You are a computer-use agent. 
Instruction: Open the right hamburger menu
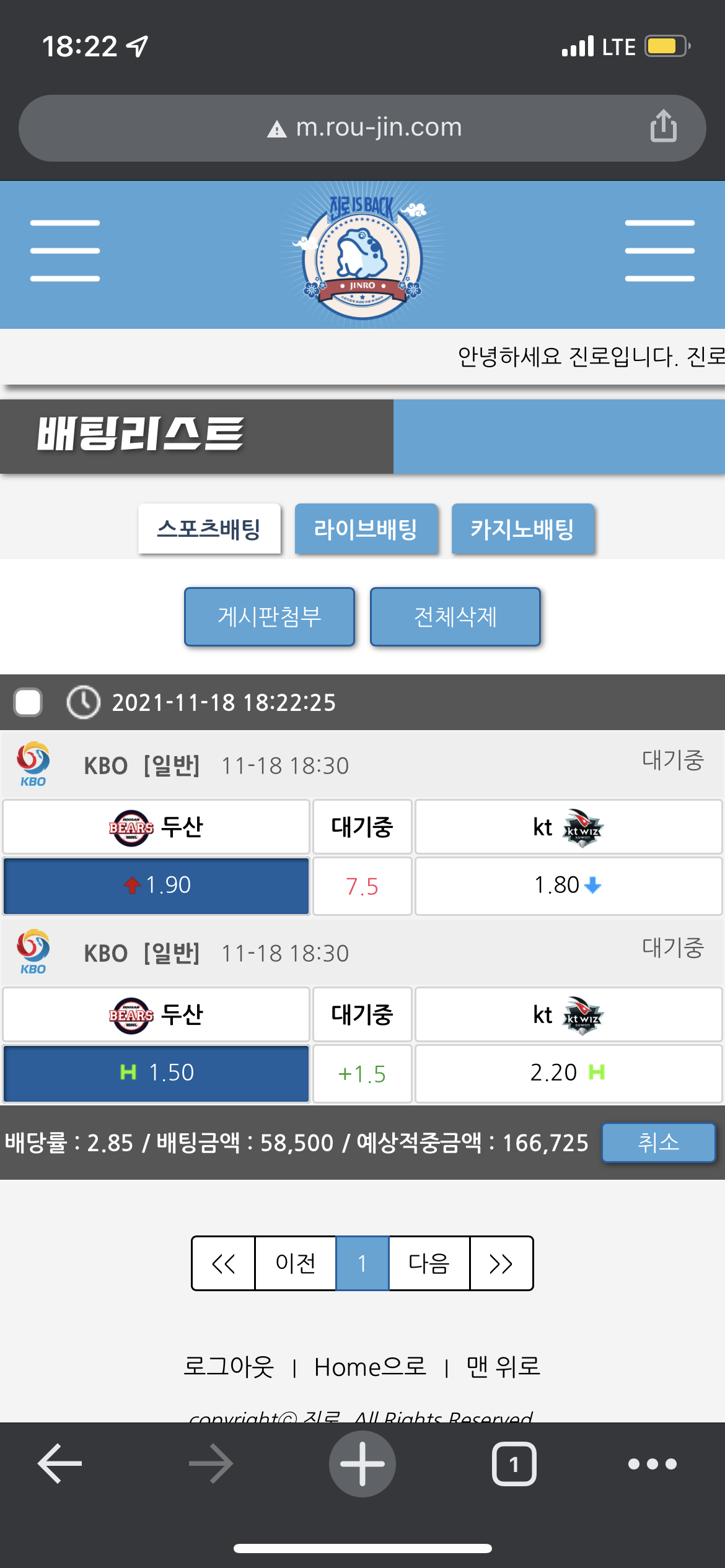click(x=659, y=250)
